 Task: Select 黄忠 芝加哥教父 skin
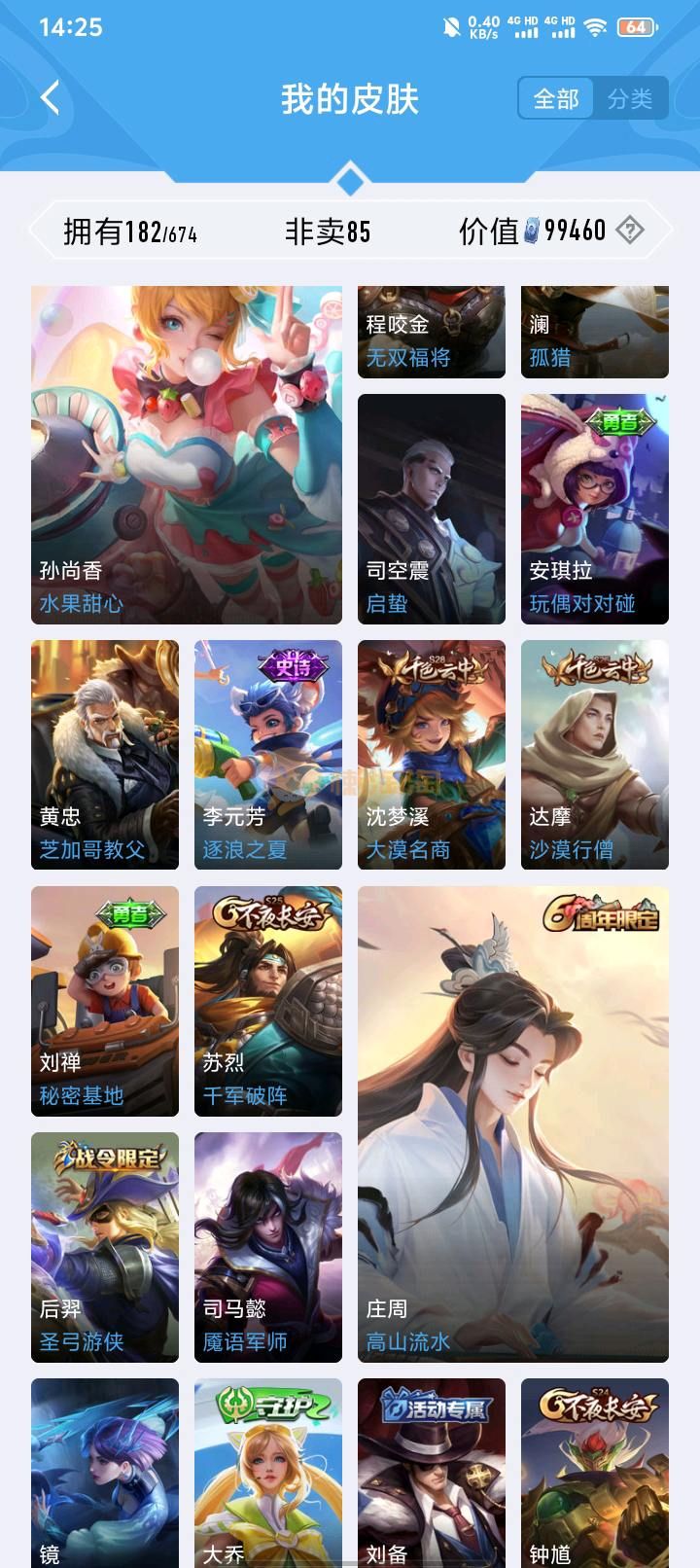[105, 754]
